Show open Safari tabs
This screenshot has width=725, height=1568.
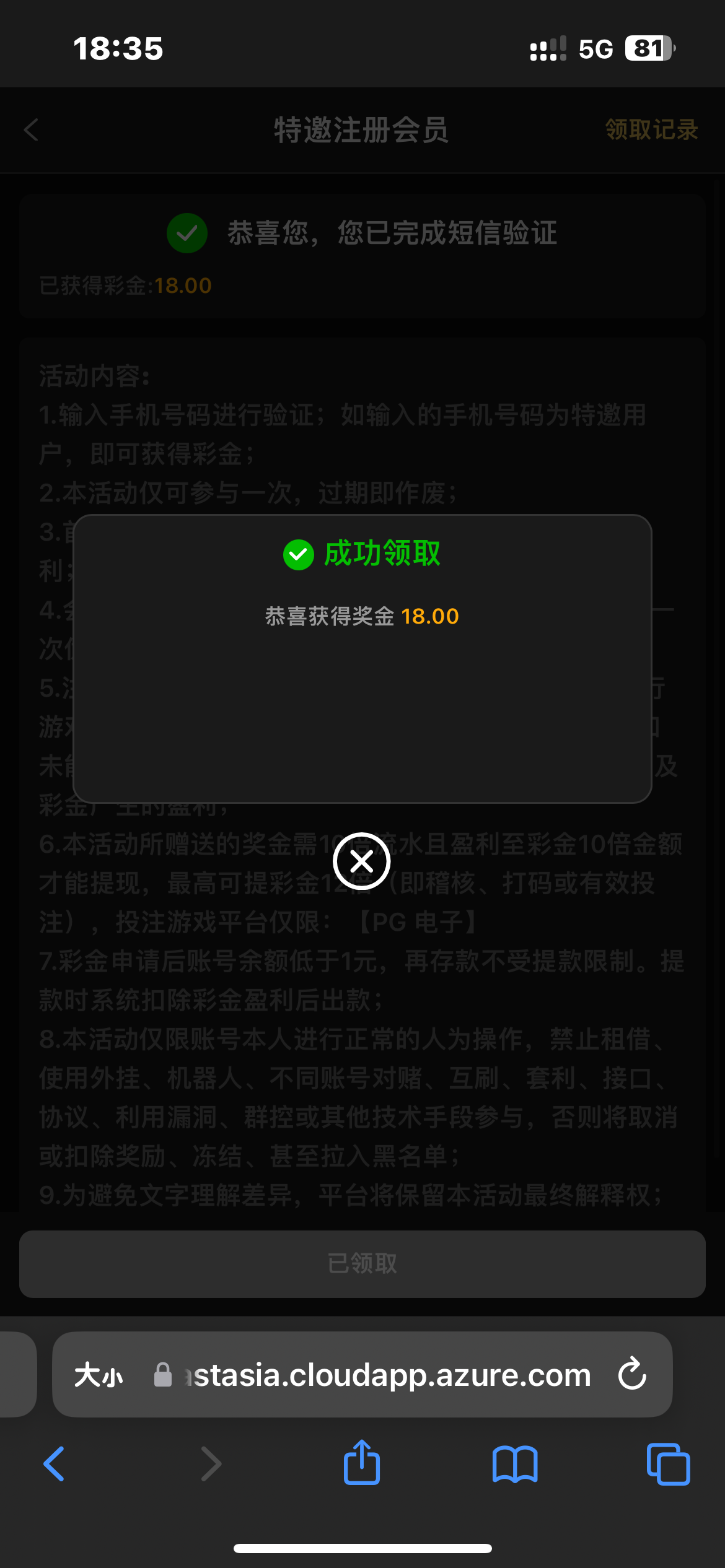[x=668, y=1464]
